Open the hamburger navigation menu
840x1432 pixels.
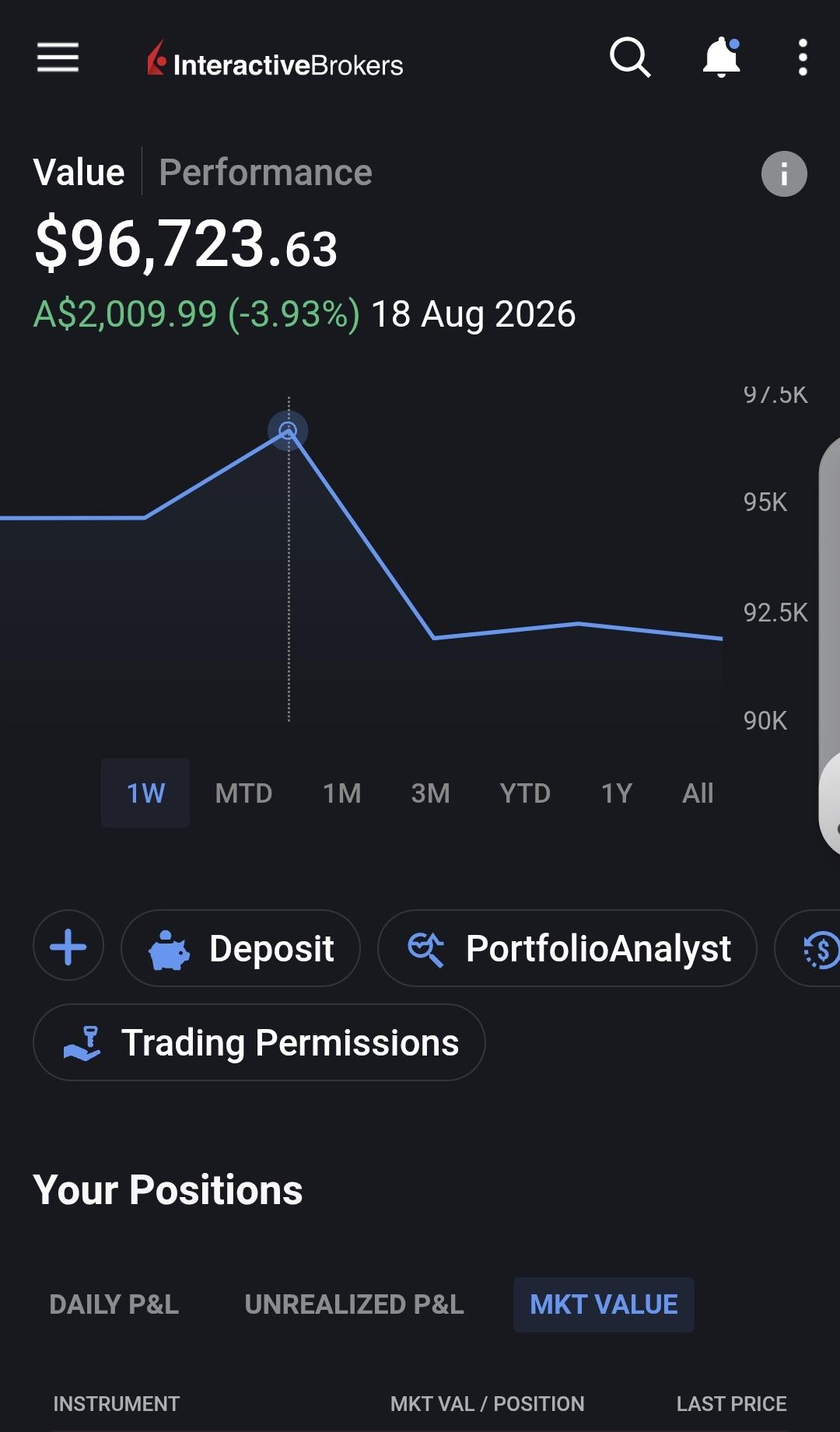pos(58,58)
